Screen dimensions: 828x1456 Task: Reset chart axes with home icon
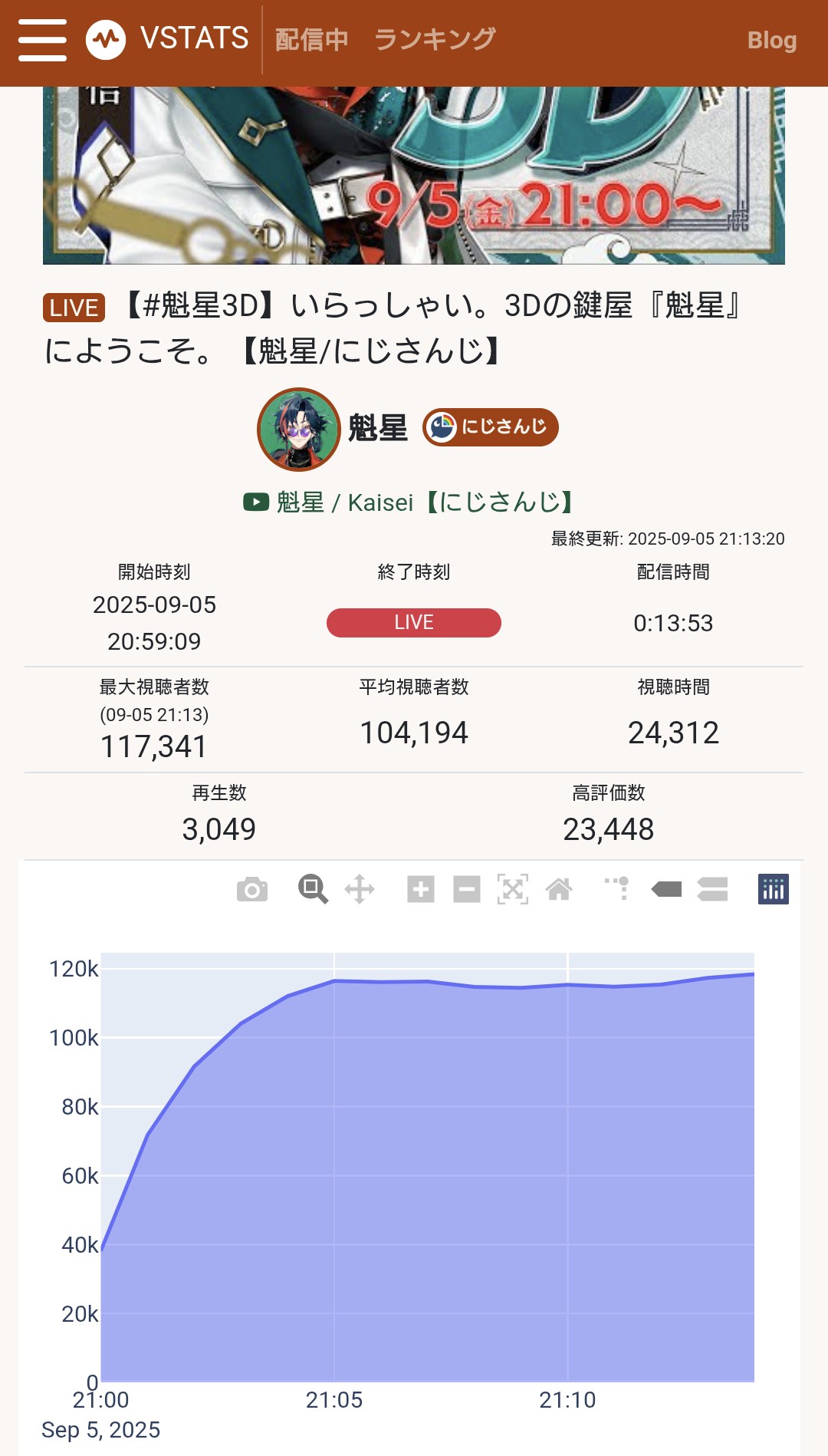pos(559,890)
